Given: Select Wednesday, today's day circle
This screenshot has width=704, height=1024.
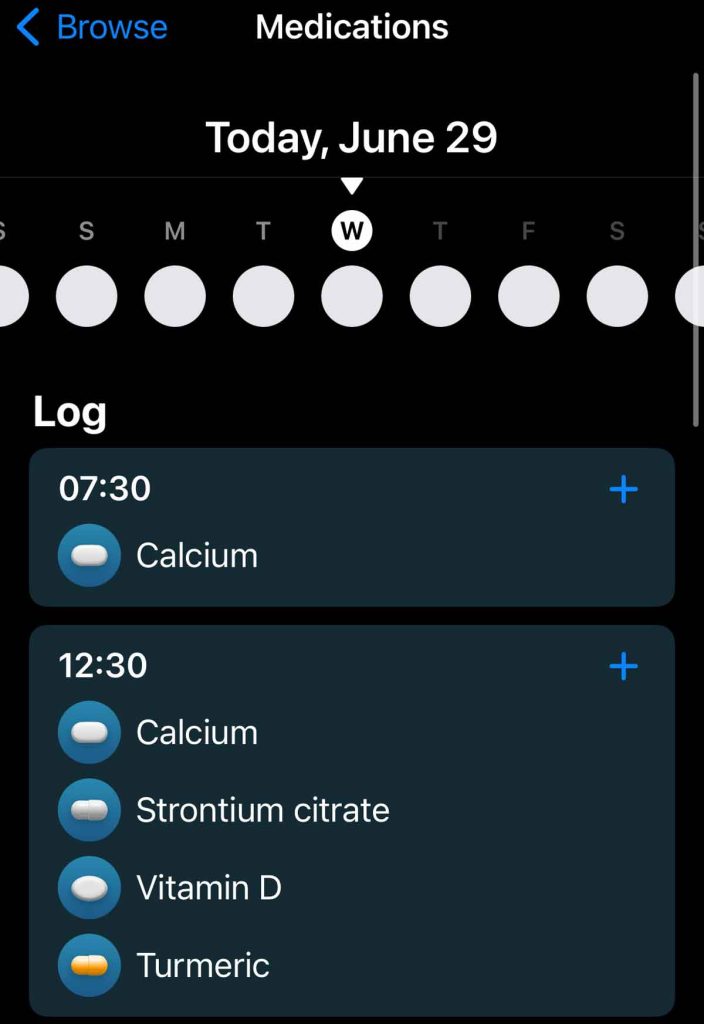Looking at the screenshot, I should pos(352,296).
